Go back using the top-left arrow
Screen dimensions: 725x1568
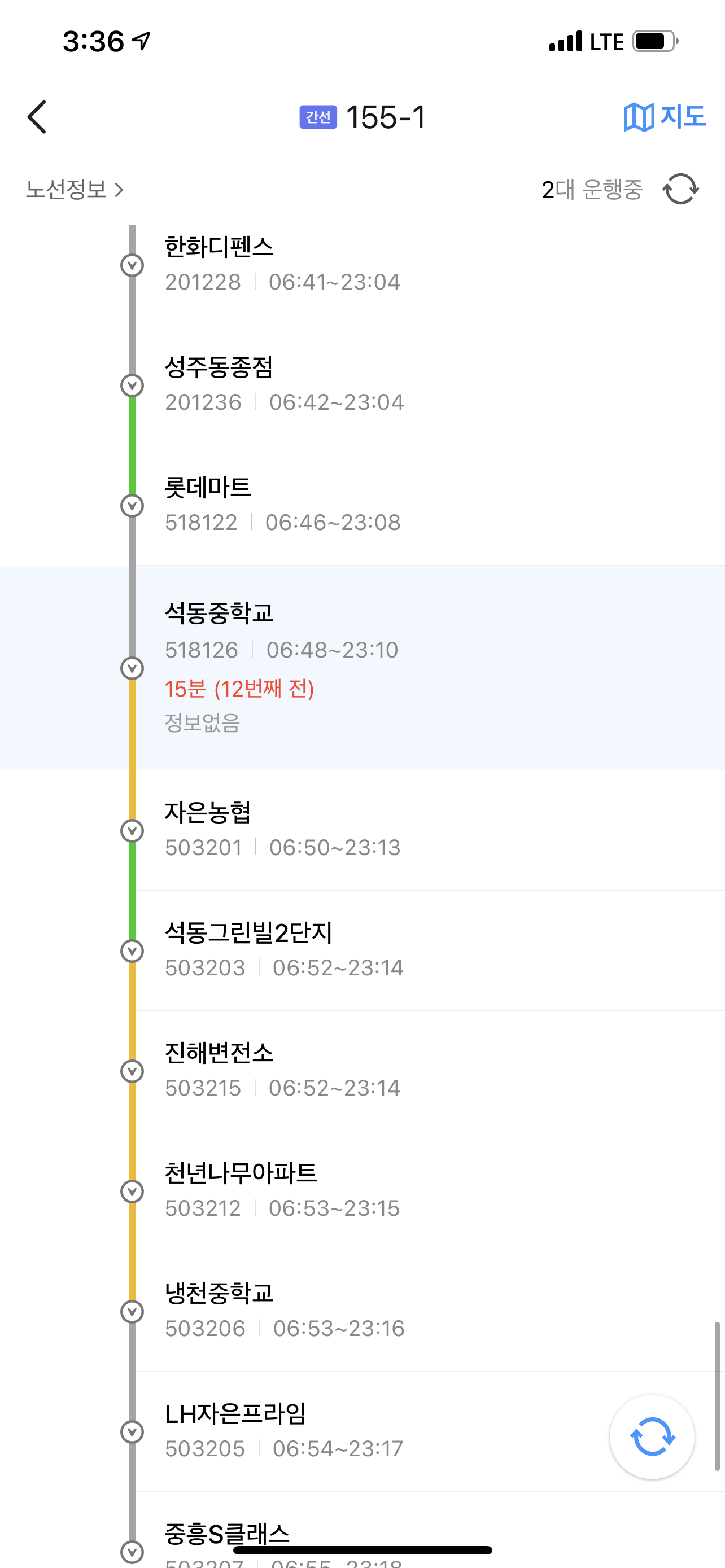37,117
